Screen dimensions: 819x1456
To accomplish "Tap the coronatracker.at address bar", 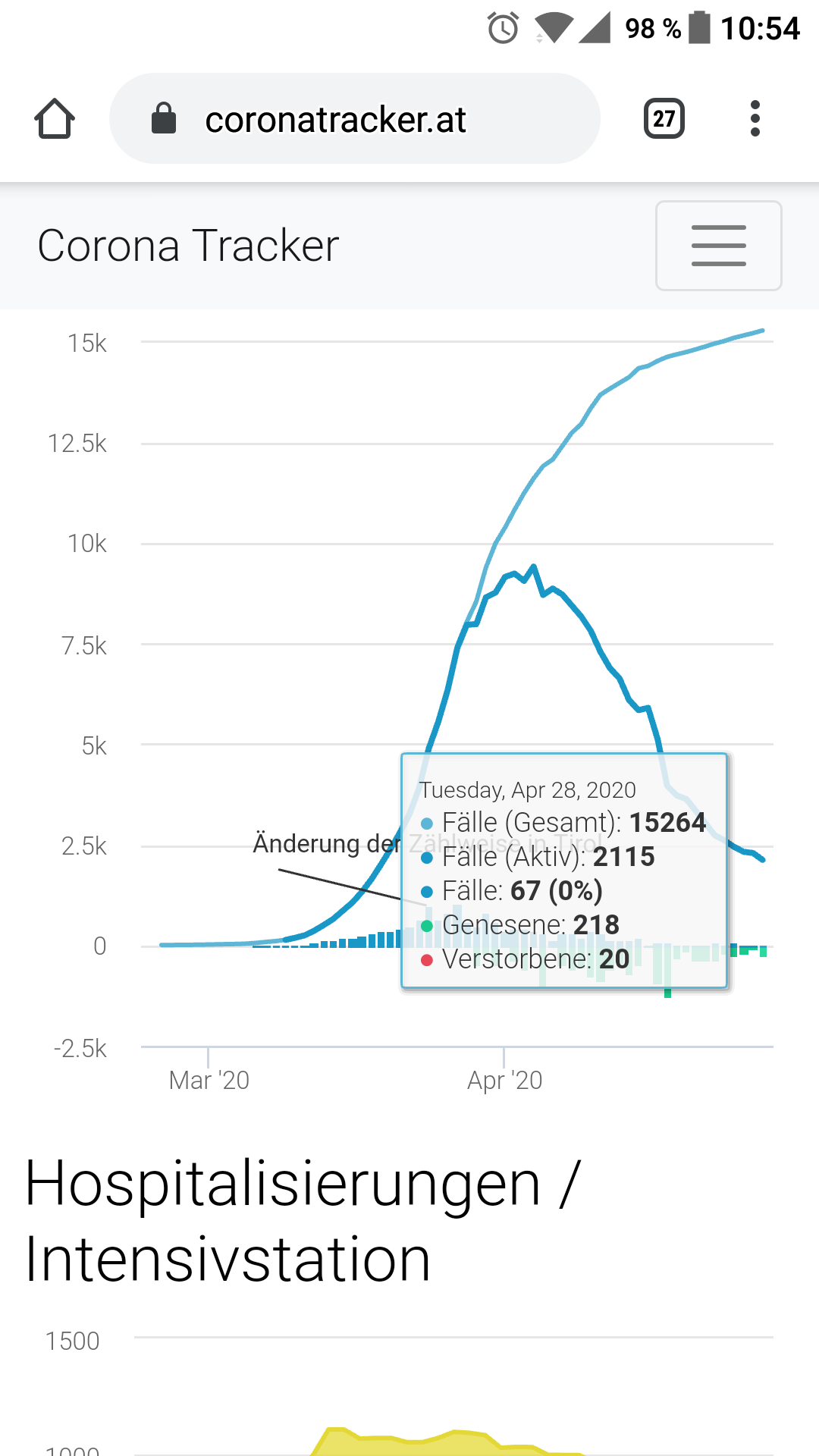I will click(355, 119).
